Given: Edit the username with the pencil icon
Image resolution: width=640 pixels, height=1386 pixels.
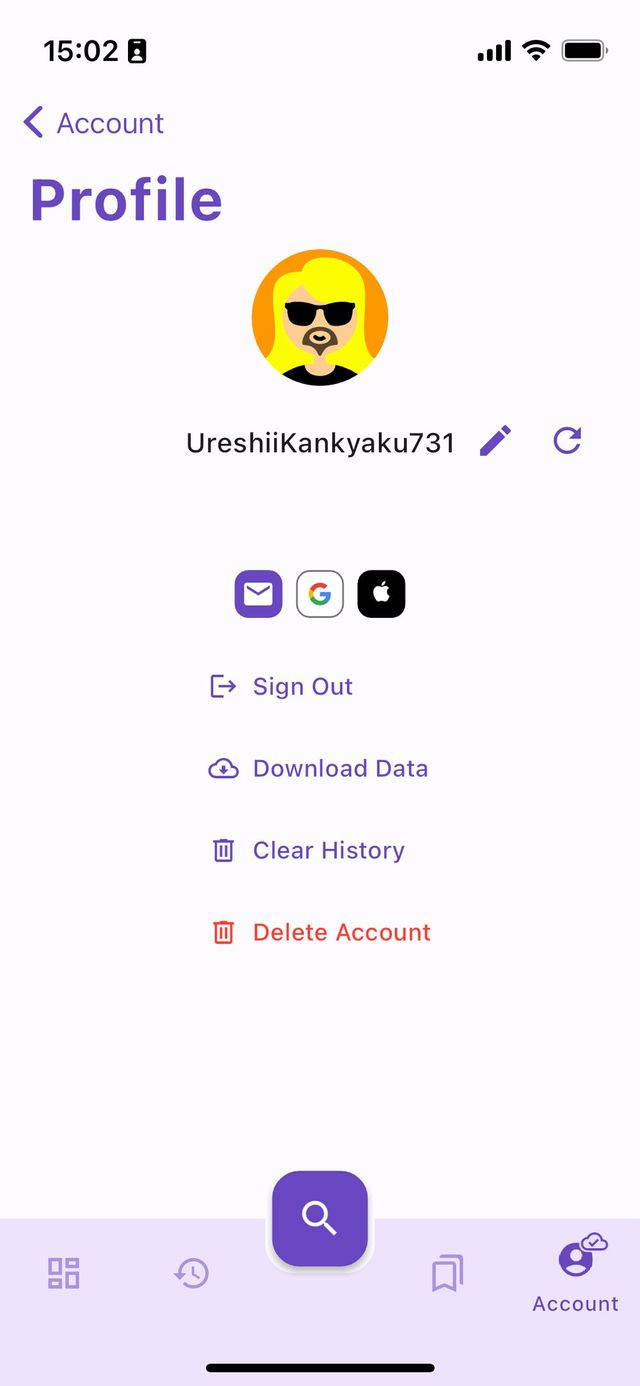Looking at the screenshot, I should (x=495, y=441).
